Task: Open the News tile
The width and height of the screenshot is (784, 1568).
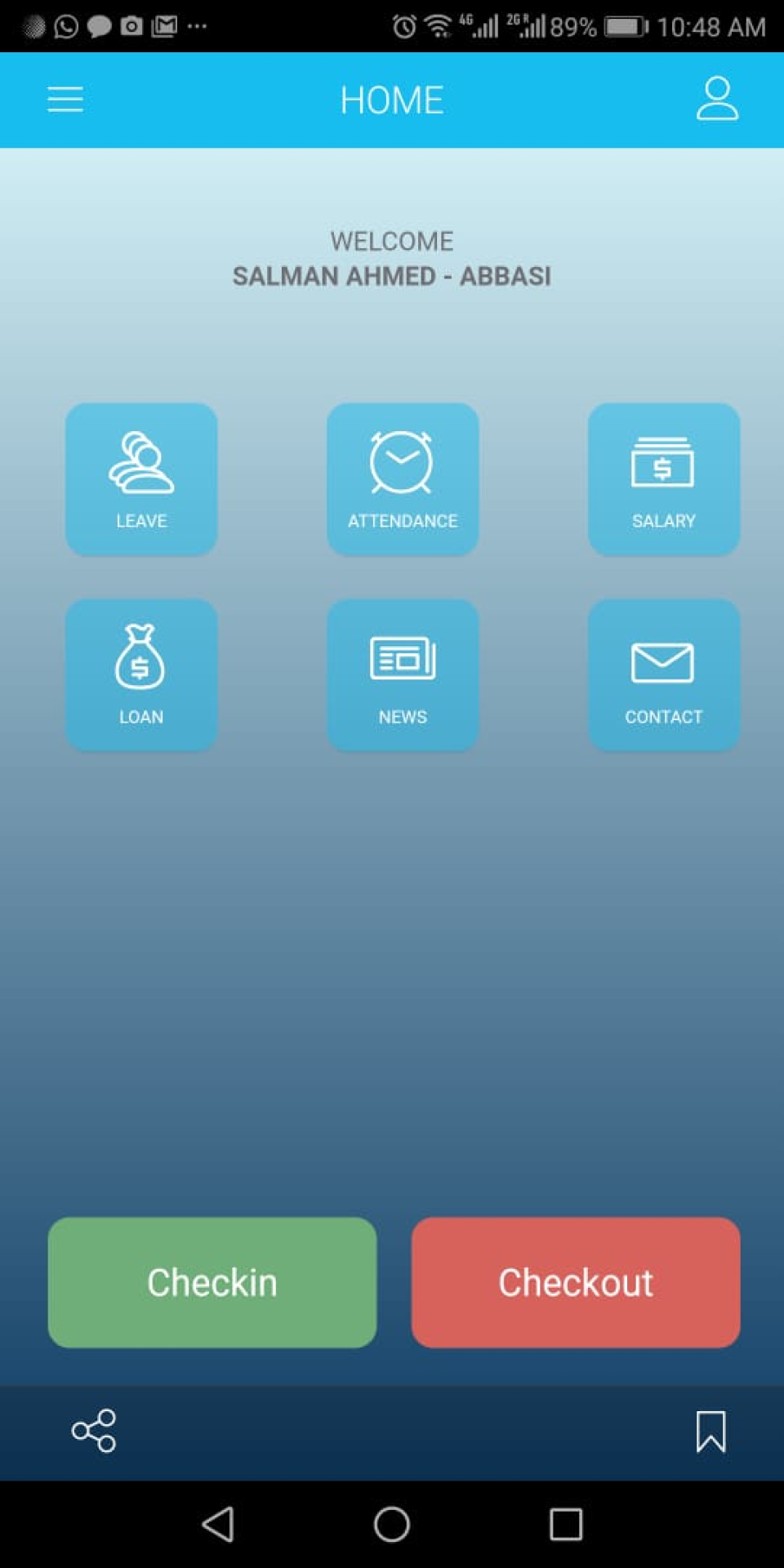Action: [403, 675]
